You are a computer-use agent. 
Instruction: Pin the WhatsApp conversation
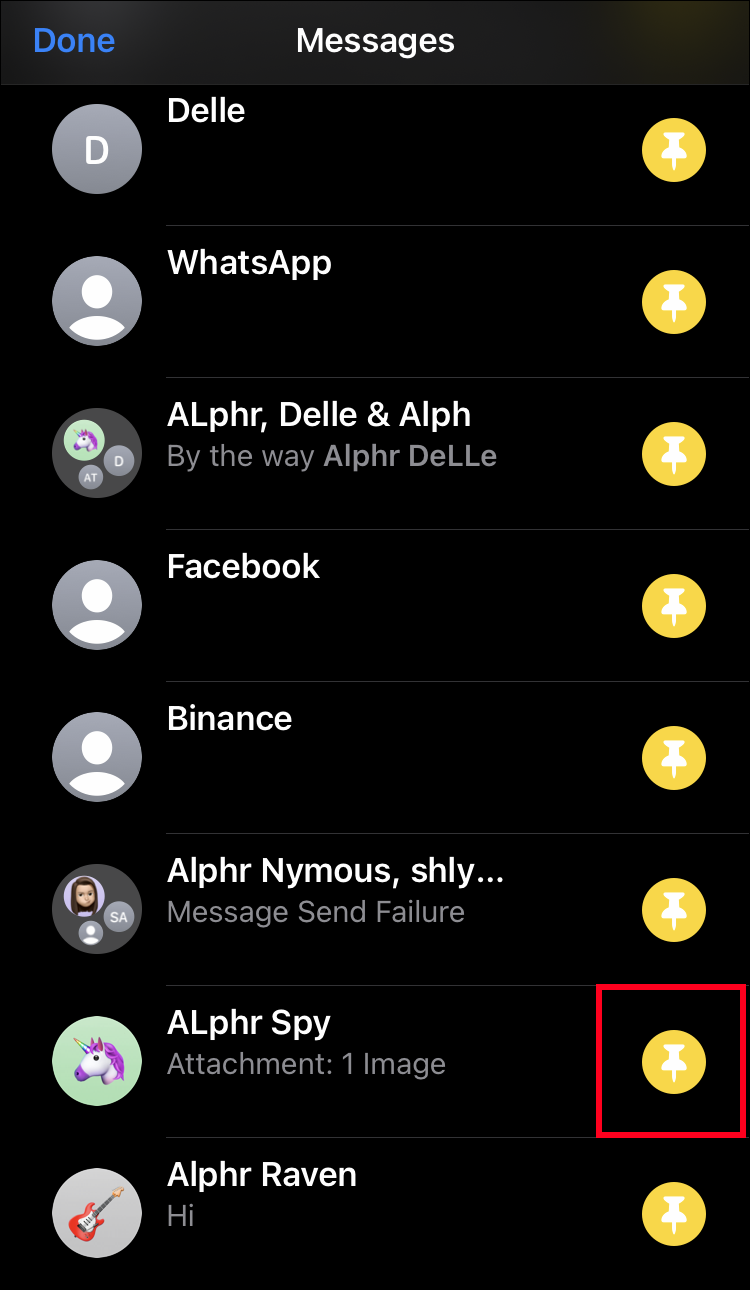pyautogui.click(x=673, y=302)
